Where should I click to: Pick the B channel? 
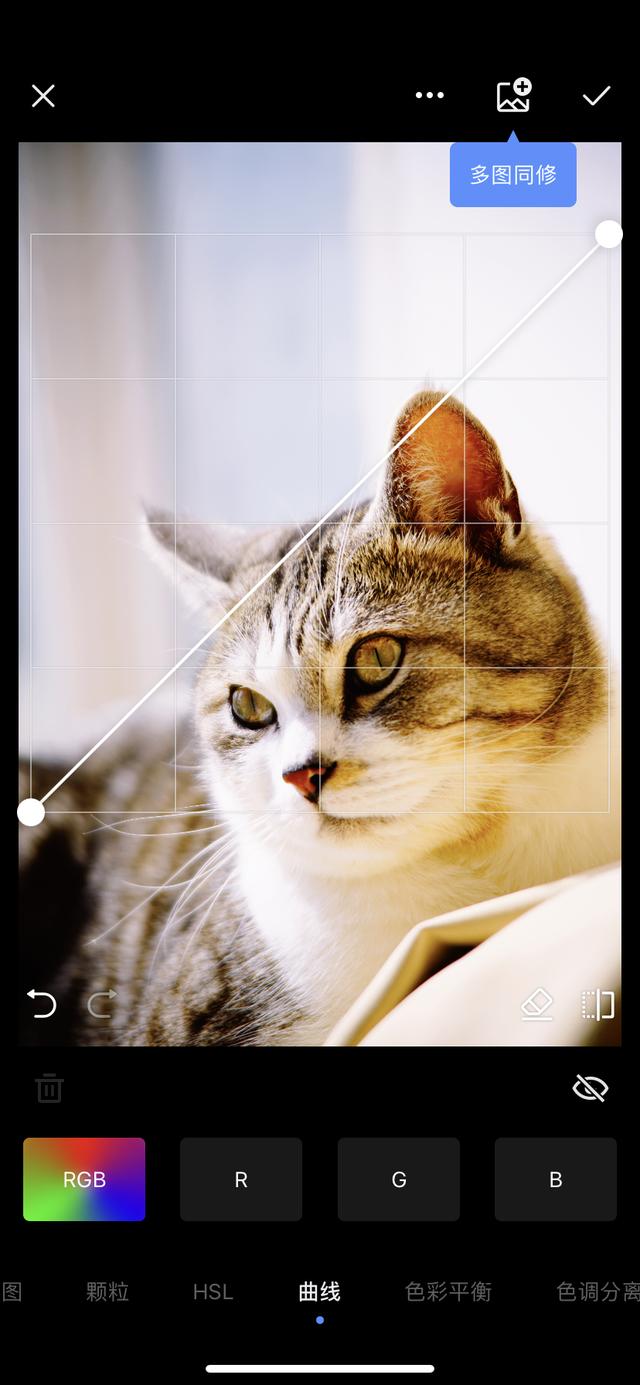coord(555,1180)
